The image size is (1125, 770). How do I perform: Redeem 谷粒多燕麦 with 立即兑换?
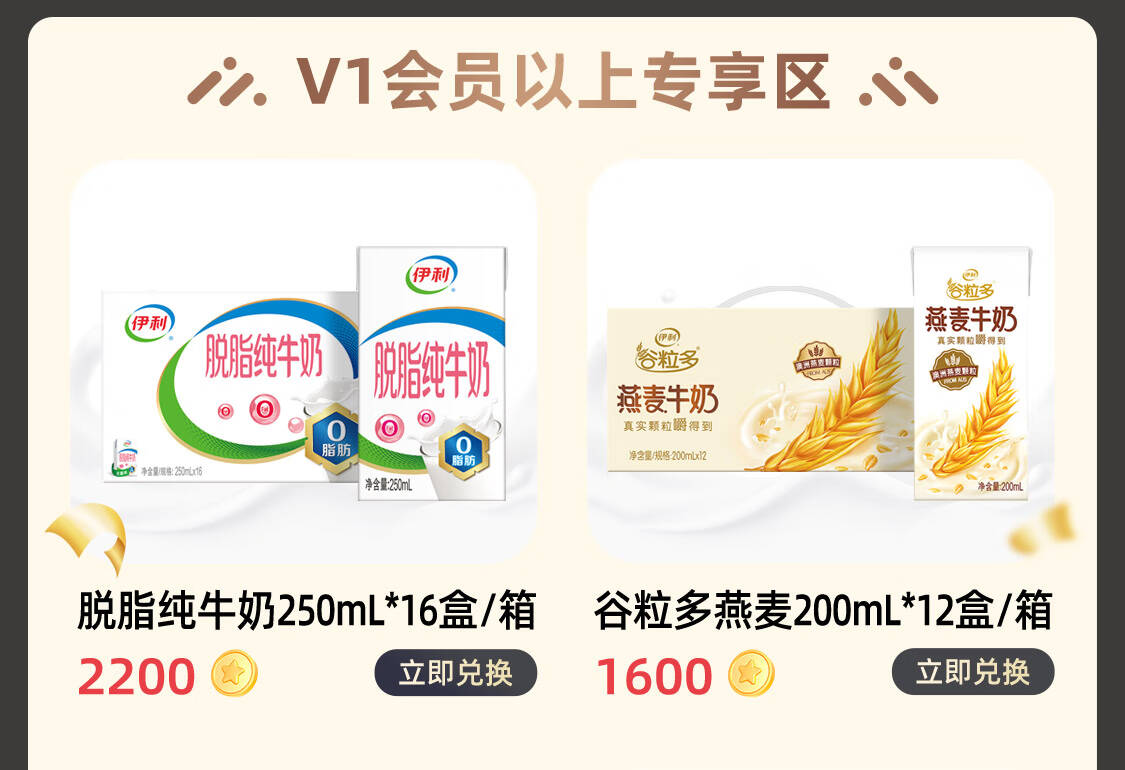coord(972,672)
